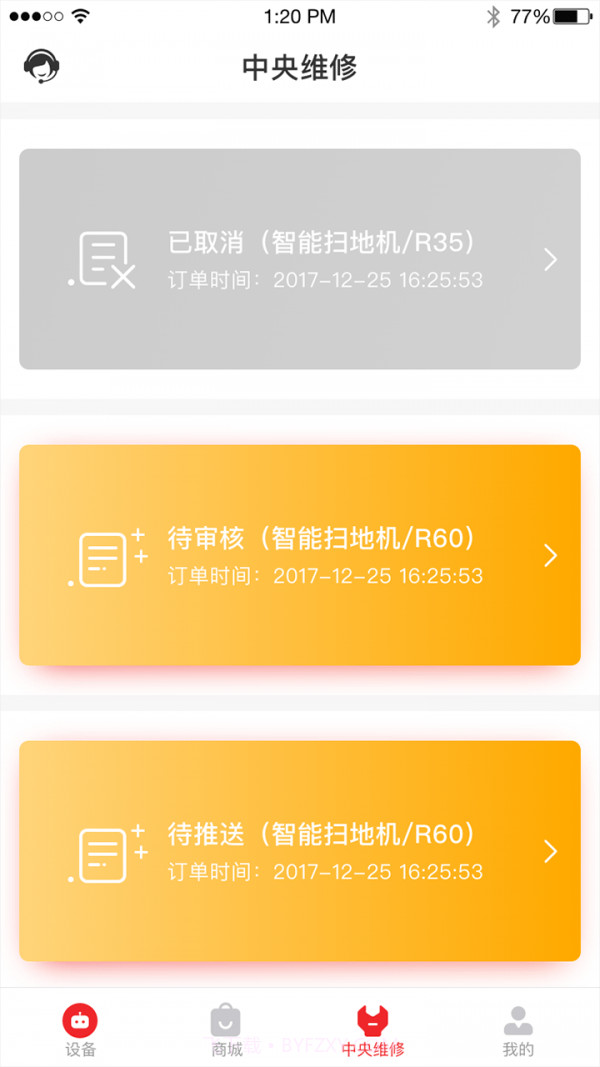Image resolution: width=600 pixels, height=1067 pixels.
Task: Switch to the 设备 tab
Action: click(80, 1030)
